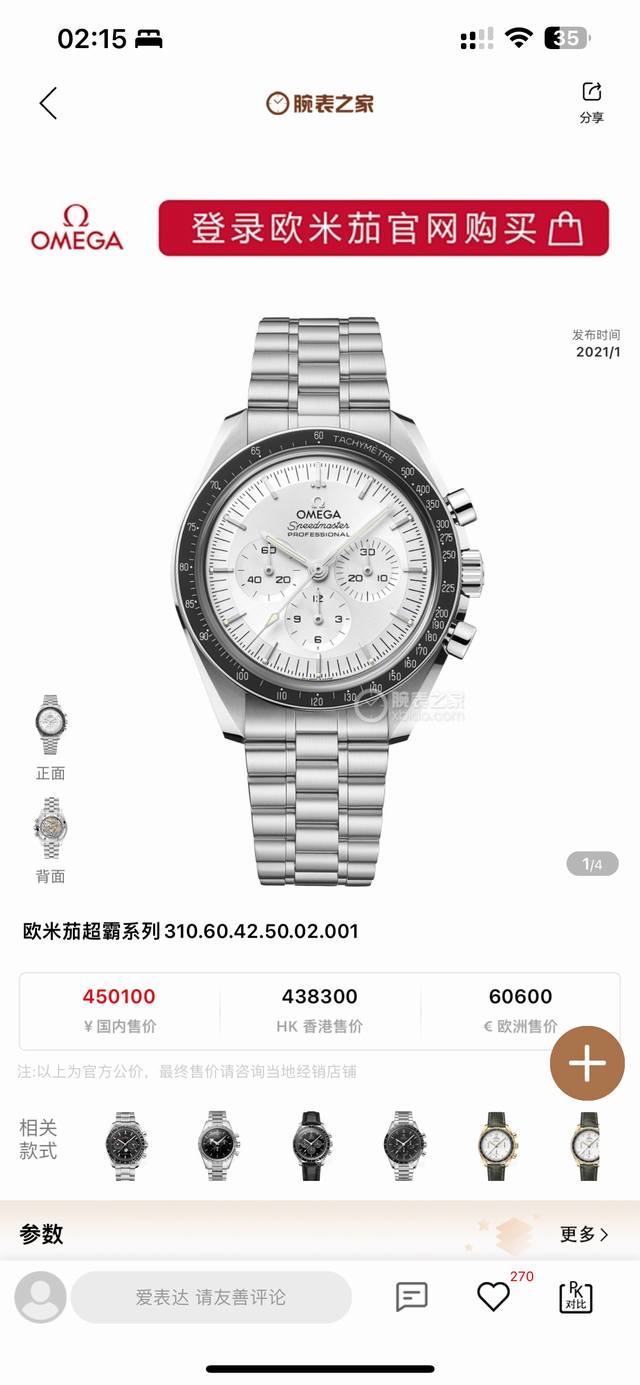Add watch to PK 对比 comparison

[x=575, y=1297]
